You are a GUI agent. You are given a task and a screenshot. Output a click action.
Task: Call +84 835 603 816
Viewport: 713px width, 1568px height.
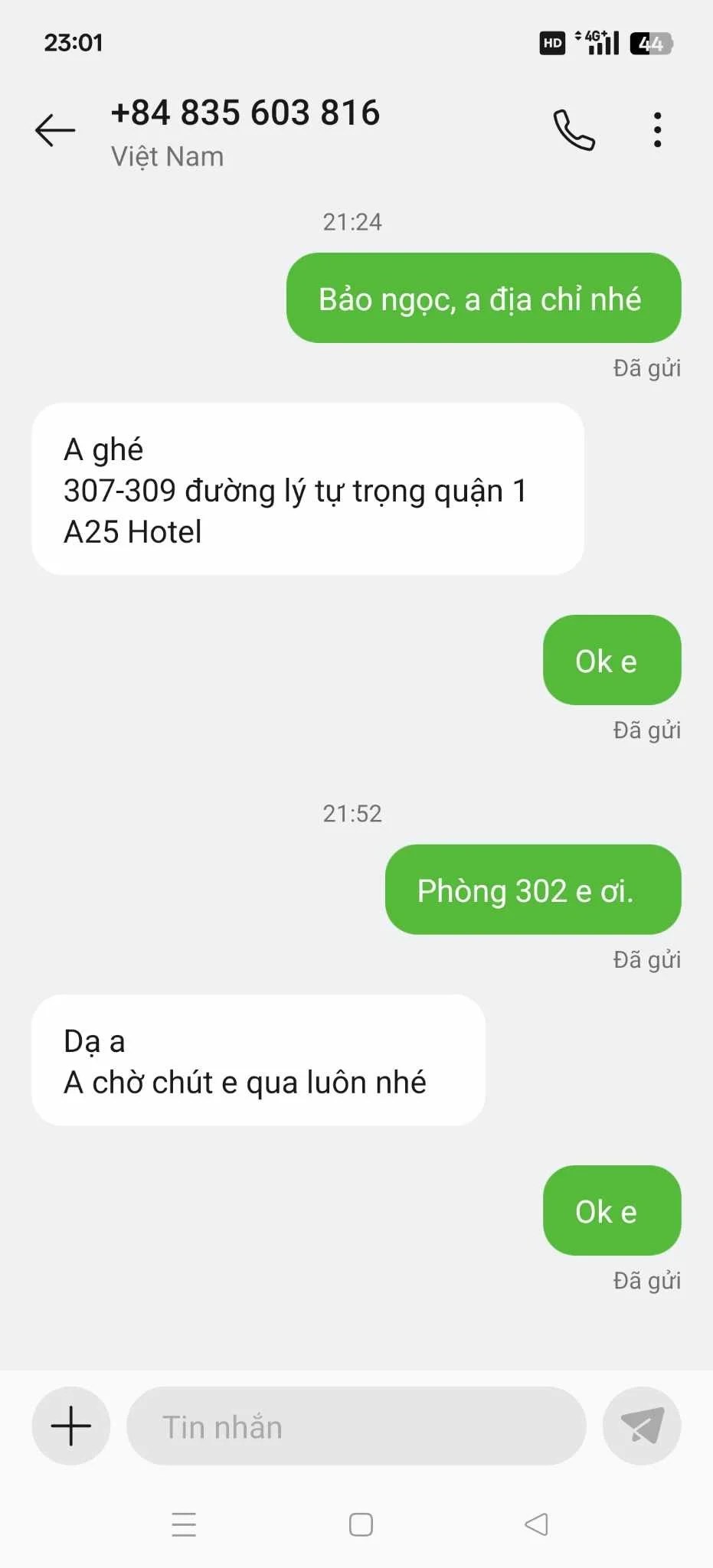pyautogui.click(x=574, y=129)
